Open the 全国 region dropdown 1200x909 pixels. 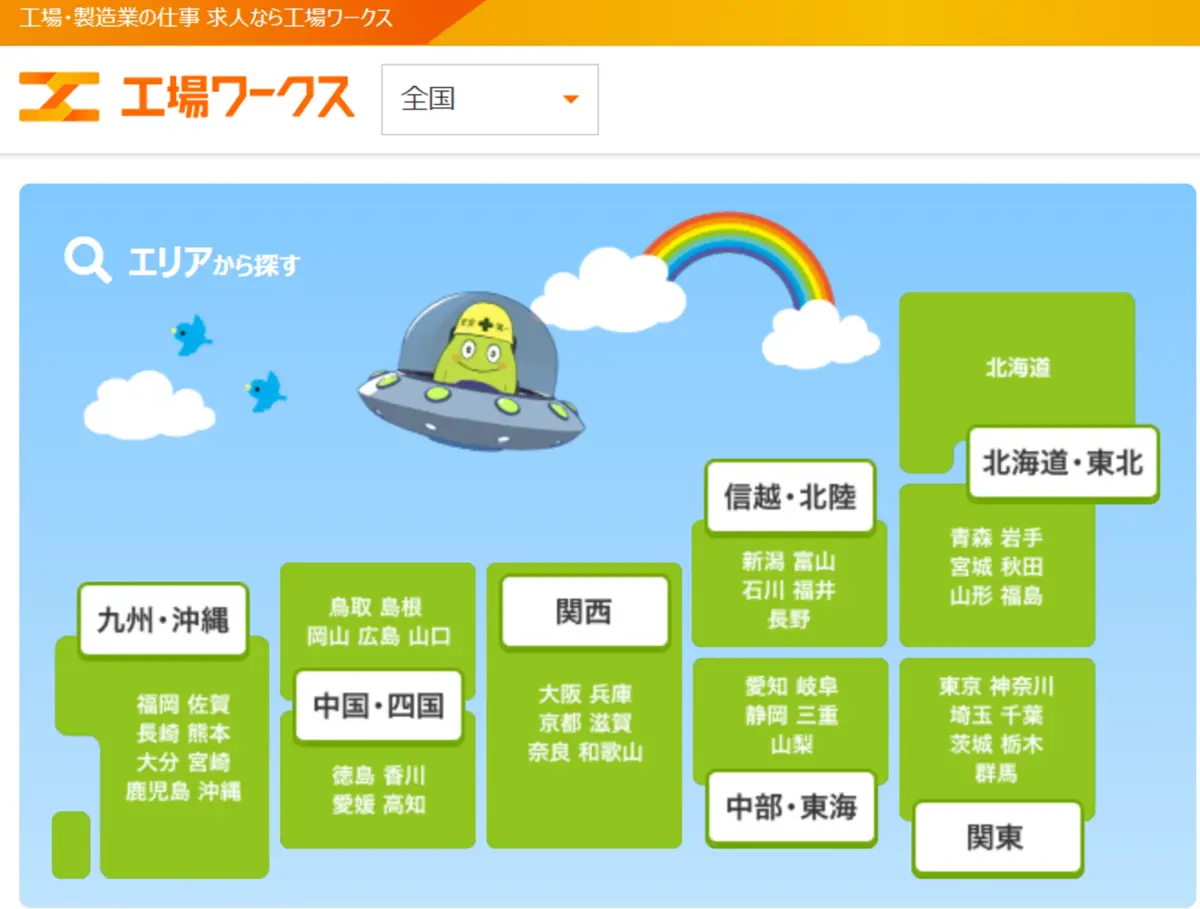(x=490, y=99)
